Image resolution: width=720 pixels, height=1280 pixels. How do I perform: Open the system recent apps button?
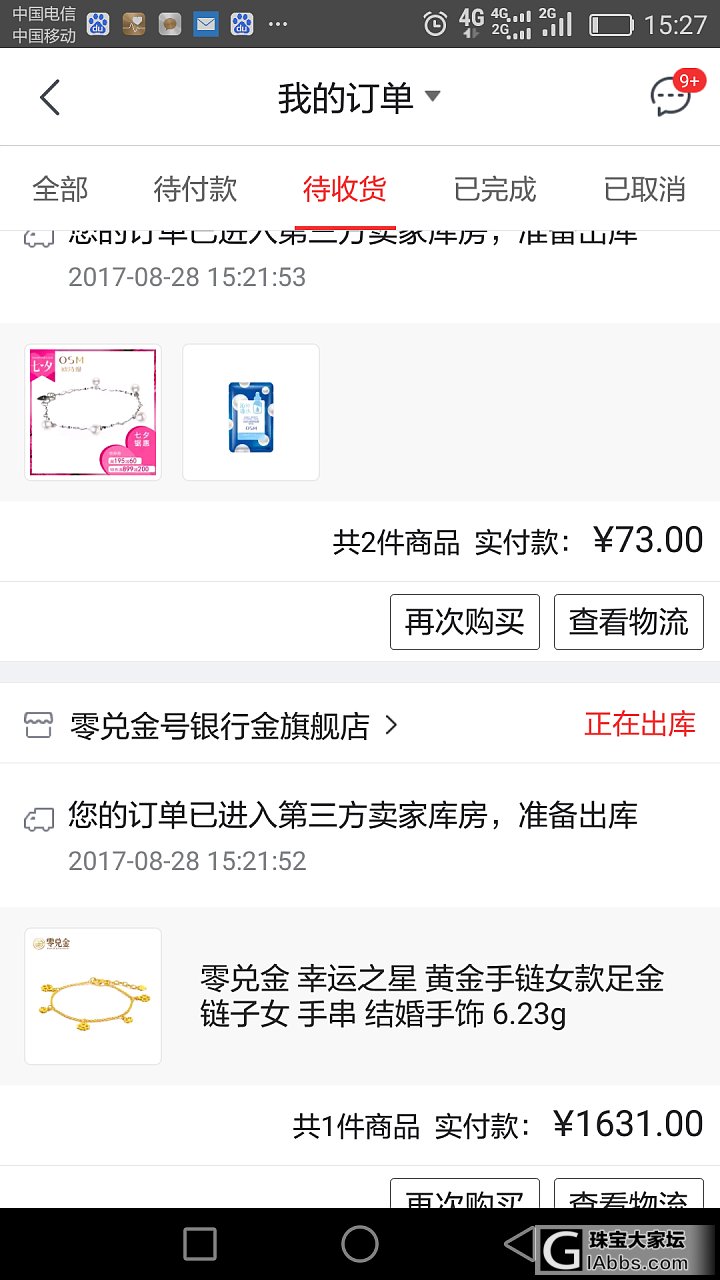[200, 1244]
